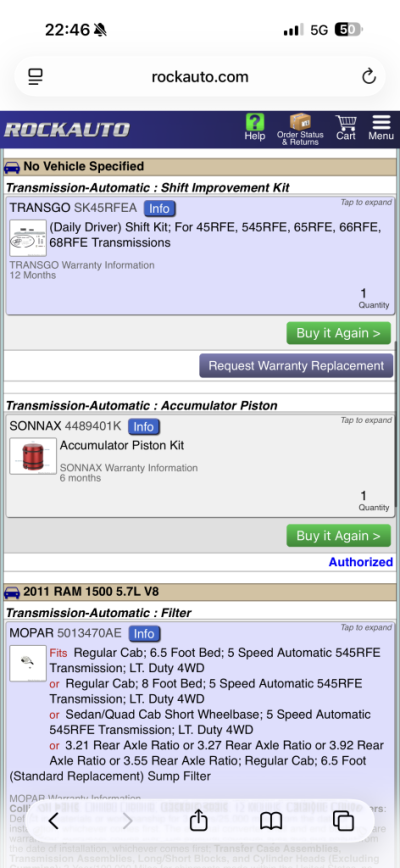400x868 pixels.
Task: Request Warranty Replacement for shift kit
Action: [x=296, y=366]
